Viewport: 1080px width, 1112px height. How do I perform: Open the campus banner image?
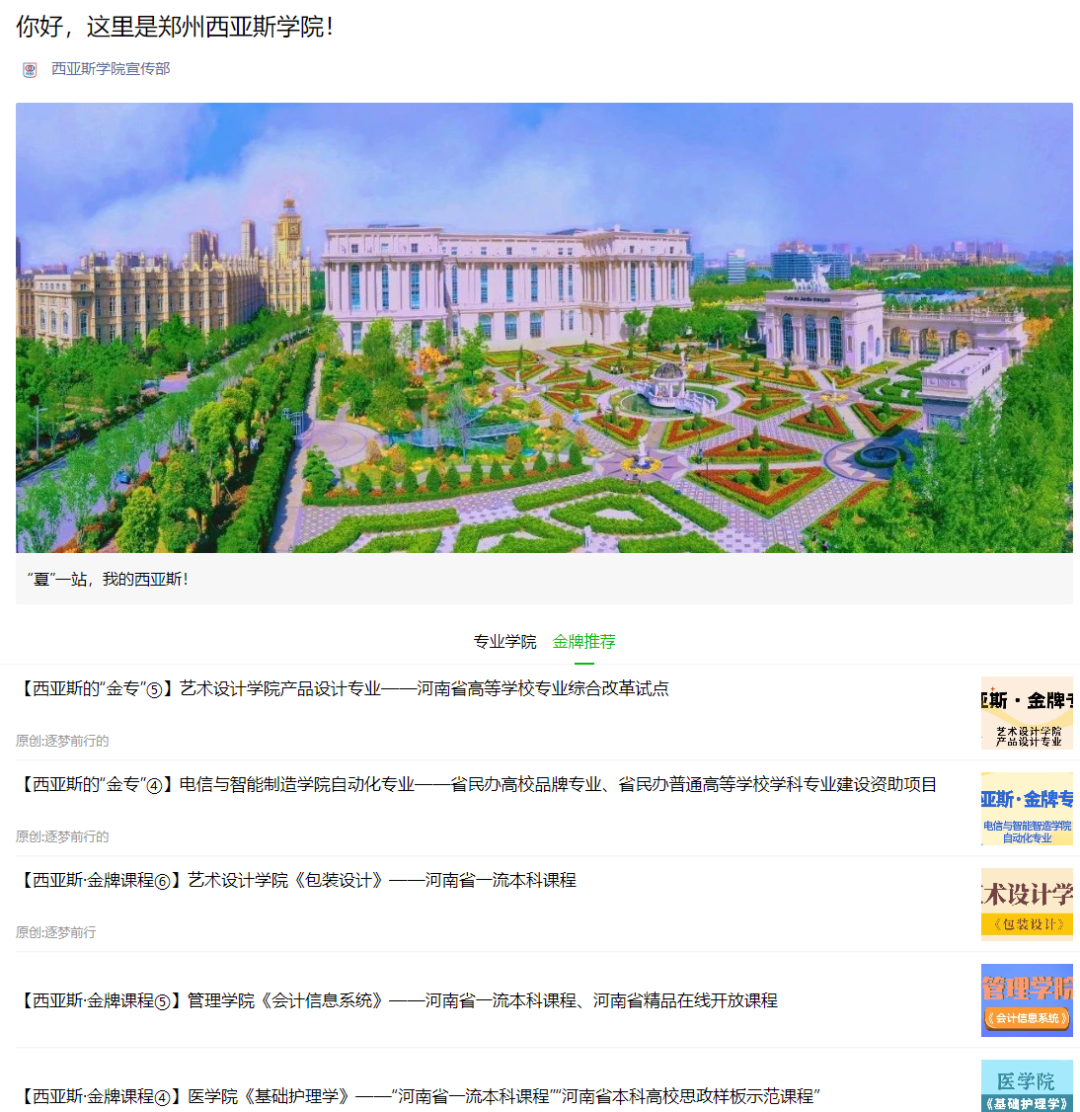[x=544, y=328]
